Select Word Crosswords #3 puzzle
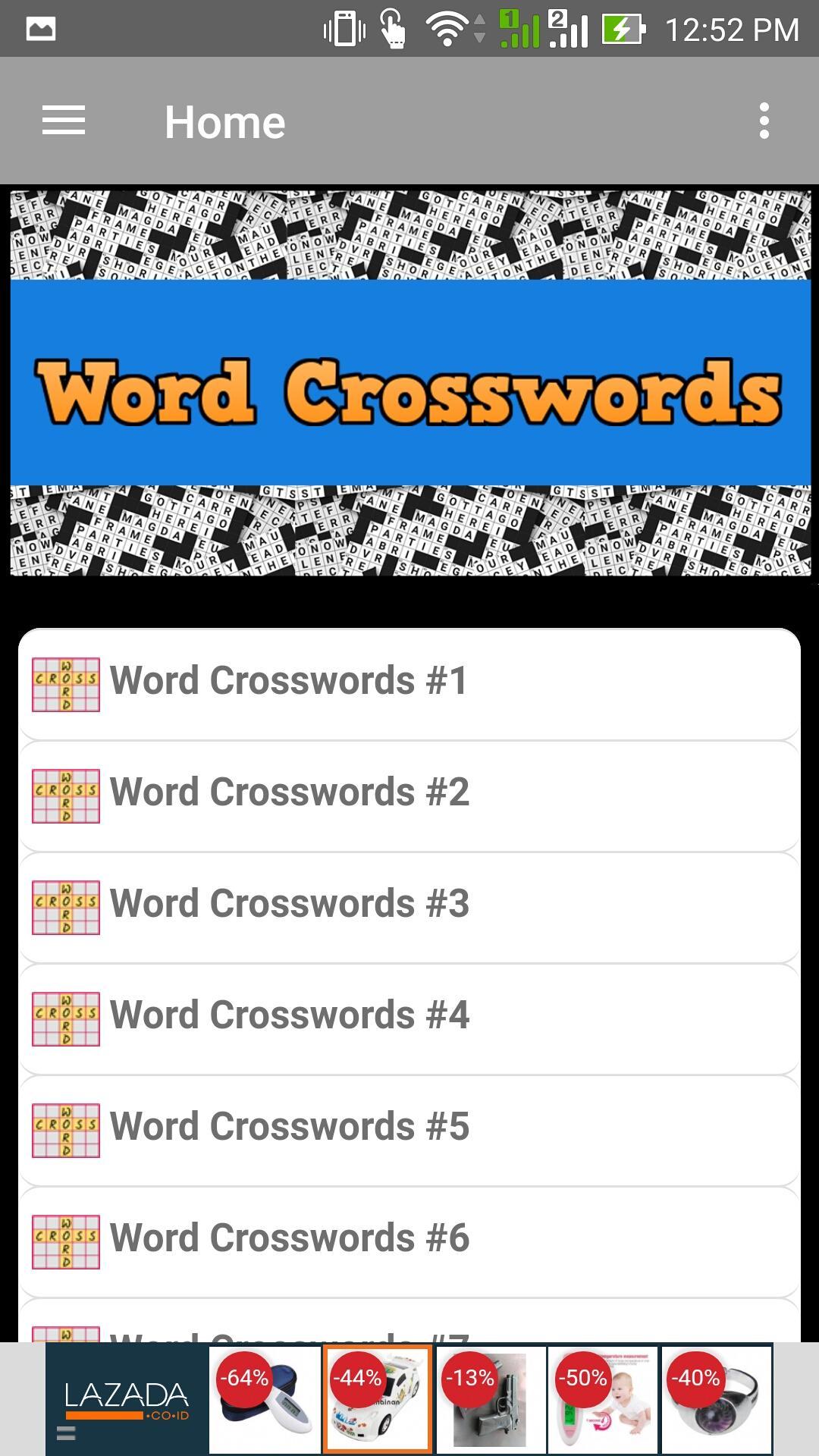The width and height of the screenshot is (819, 1456). pyautogui.click(x=409, y=905)
